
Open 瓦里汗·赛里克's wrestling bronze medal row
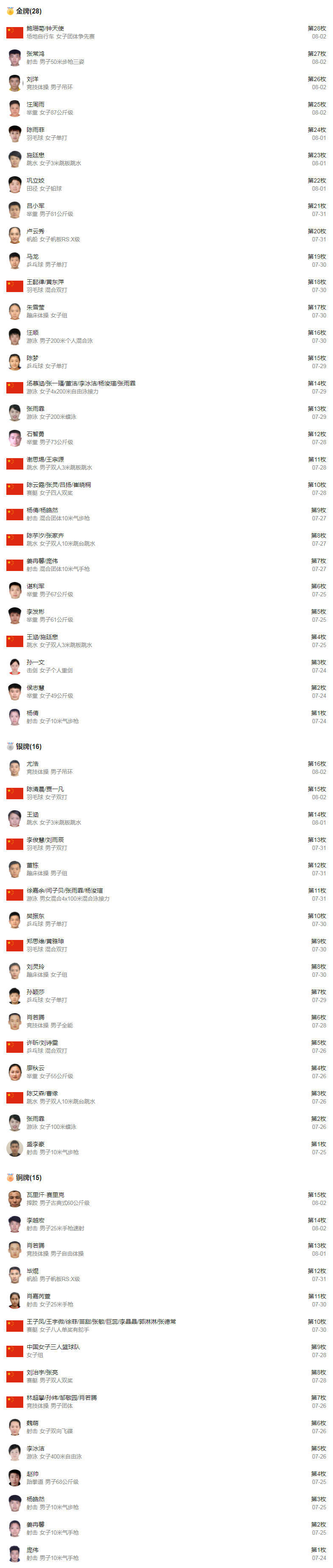pyautogui.click(x=166, y=1199)
